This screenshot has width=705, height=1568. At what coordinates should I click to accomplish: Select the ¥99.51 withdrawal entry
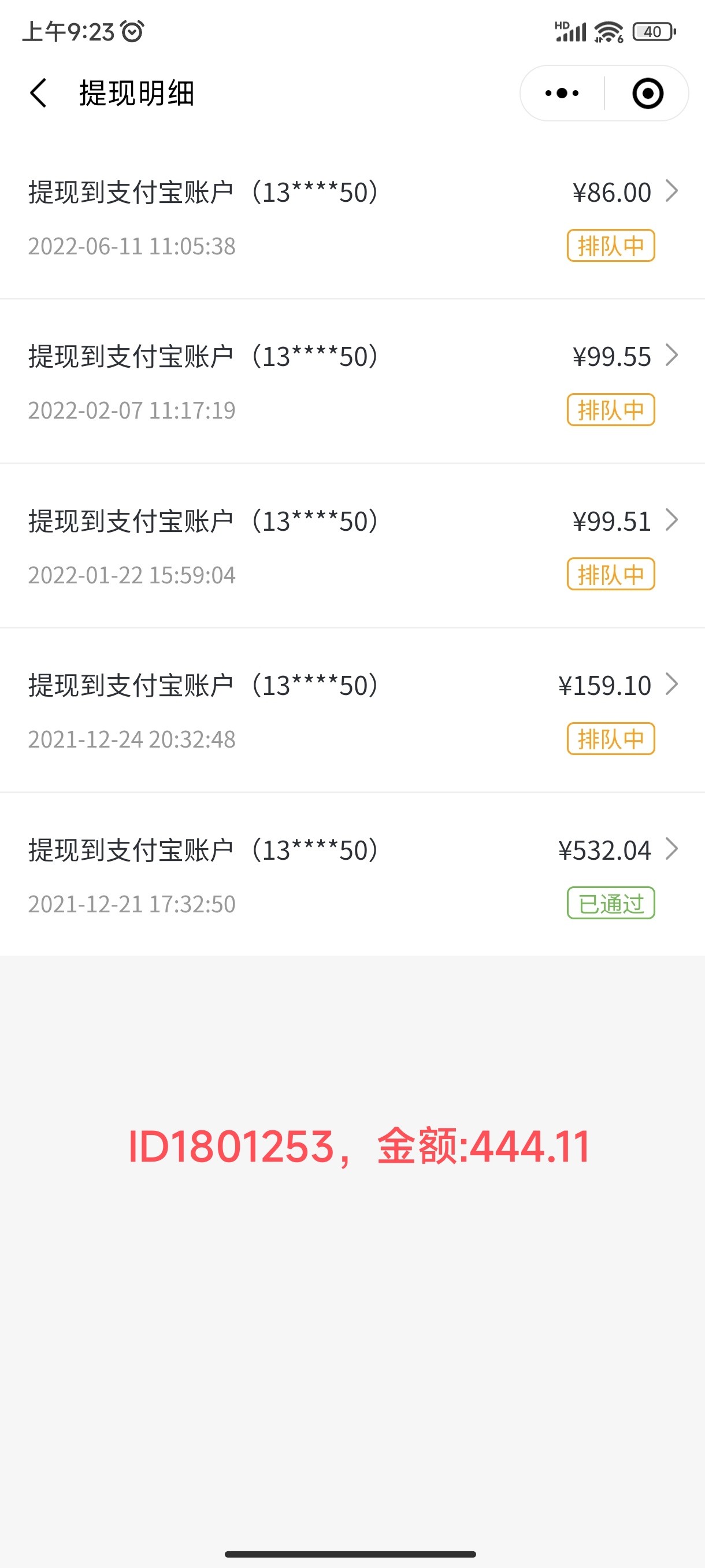tap(352, 546)
